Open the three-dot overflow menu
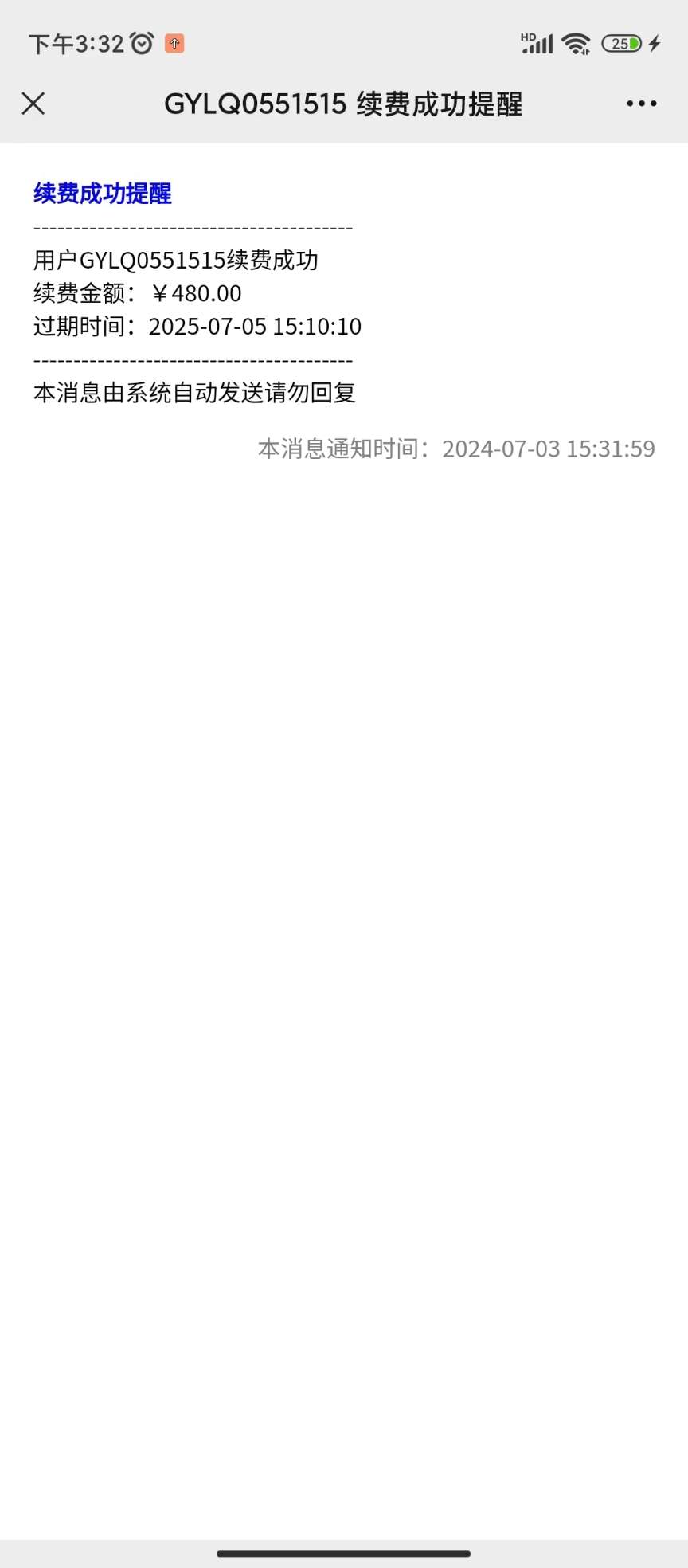The width and height of the screenshot is (688, 1568). tap(641, 104)
